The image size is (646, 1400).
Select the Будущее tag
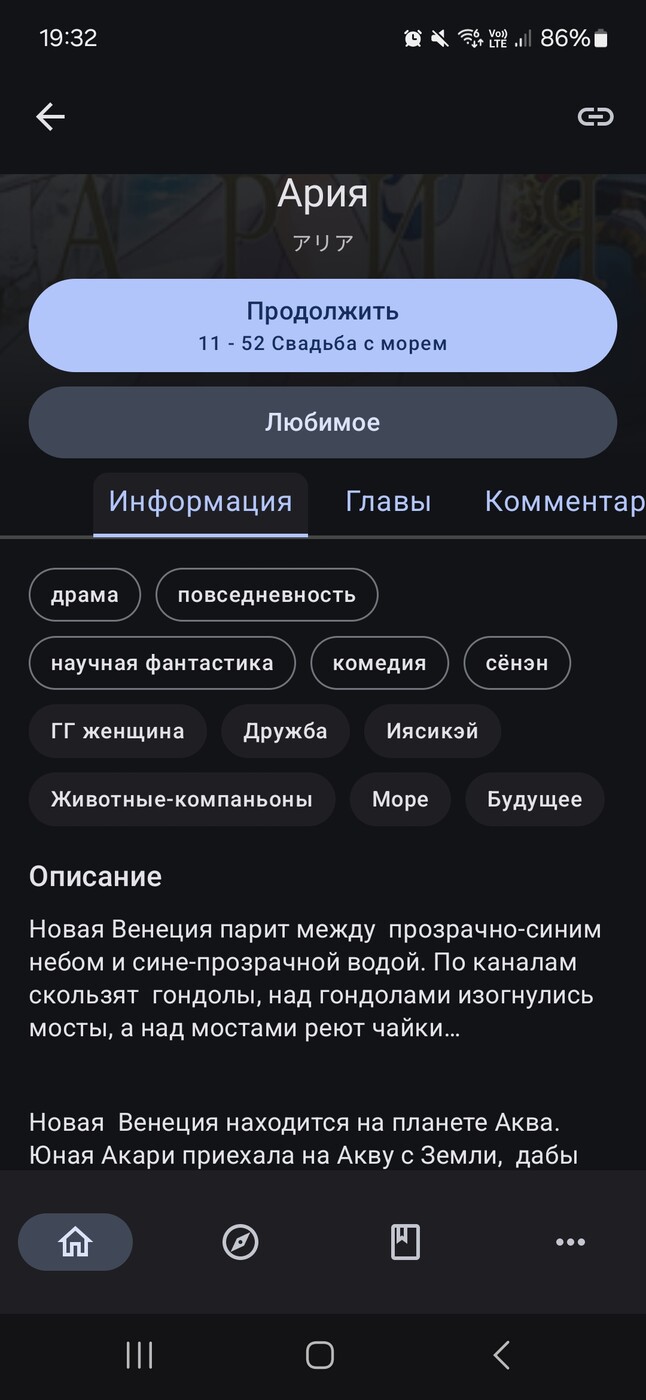534,799
